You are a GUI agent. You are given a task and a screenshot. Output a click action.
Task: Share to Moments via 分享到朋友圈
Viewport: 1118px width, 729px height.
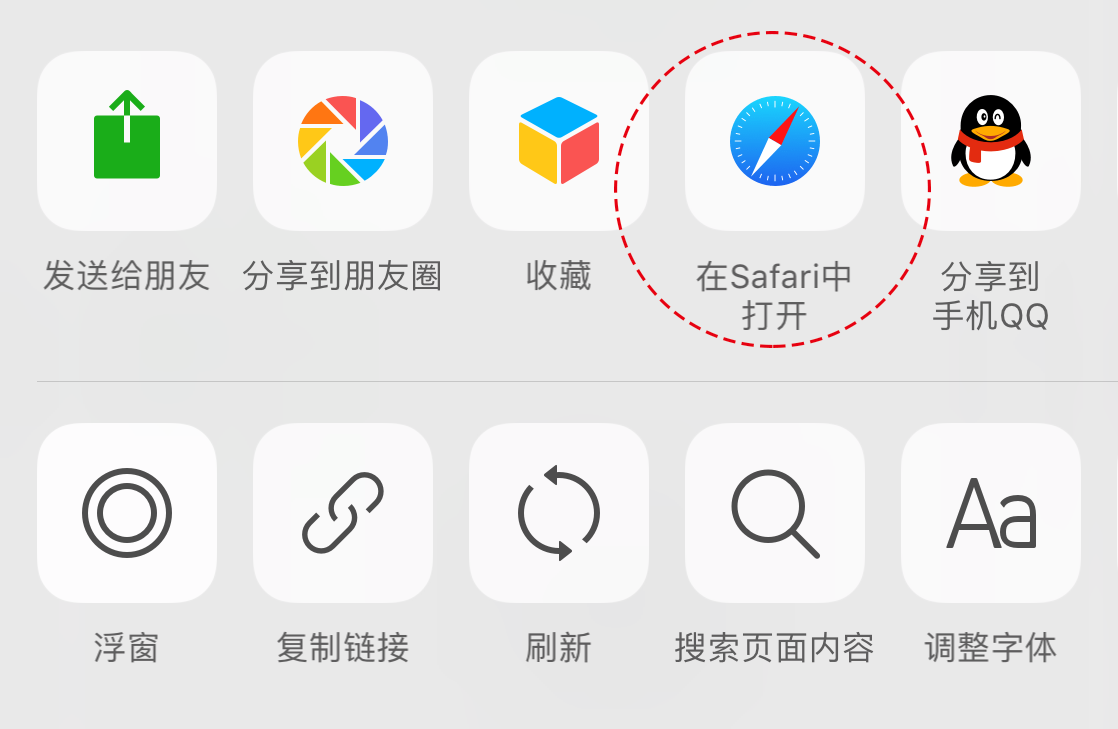coord(343,141)
